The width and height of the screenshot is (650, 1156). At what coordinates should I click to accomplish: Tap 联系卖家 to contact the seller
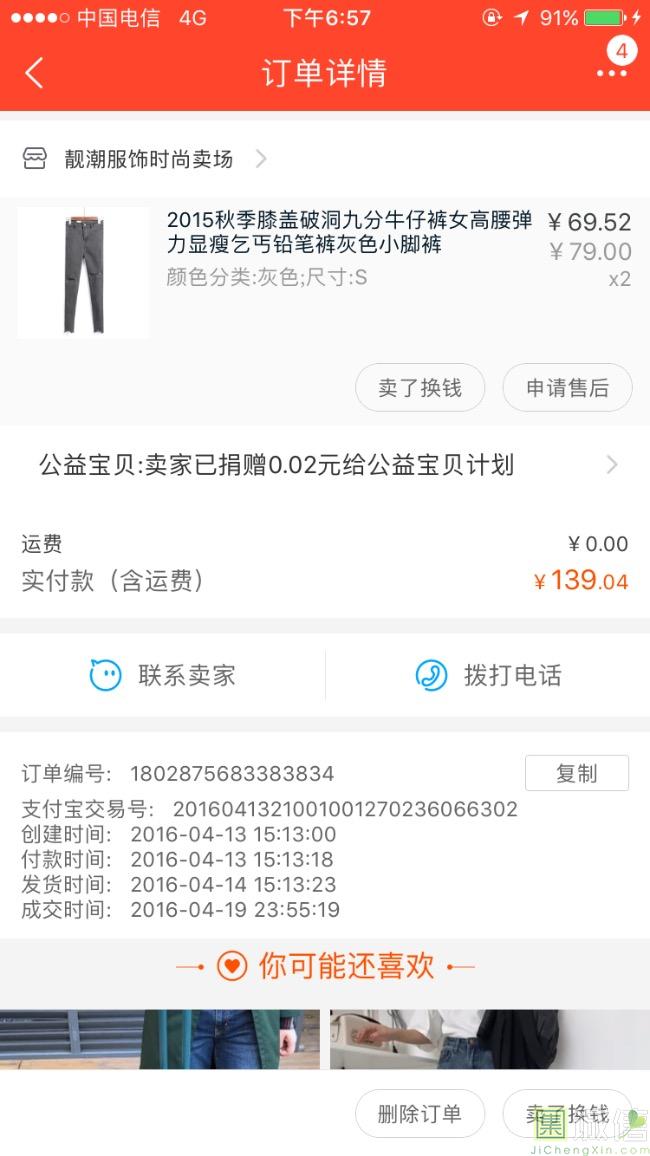163,675
